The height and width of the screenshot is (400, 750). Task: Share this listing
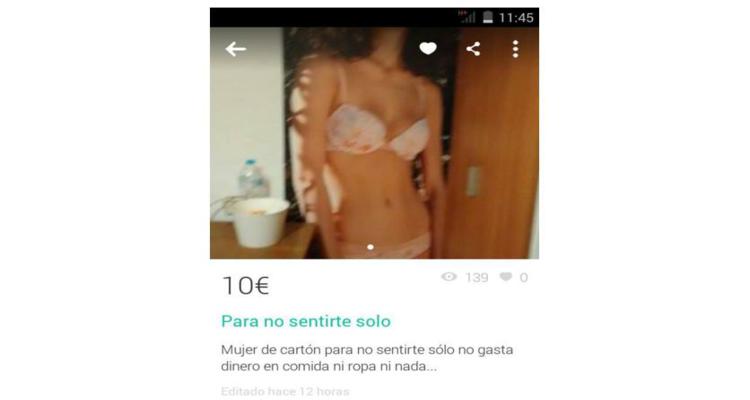[473, 48]
